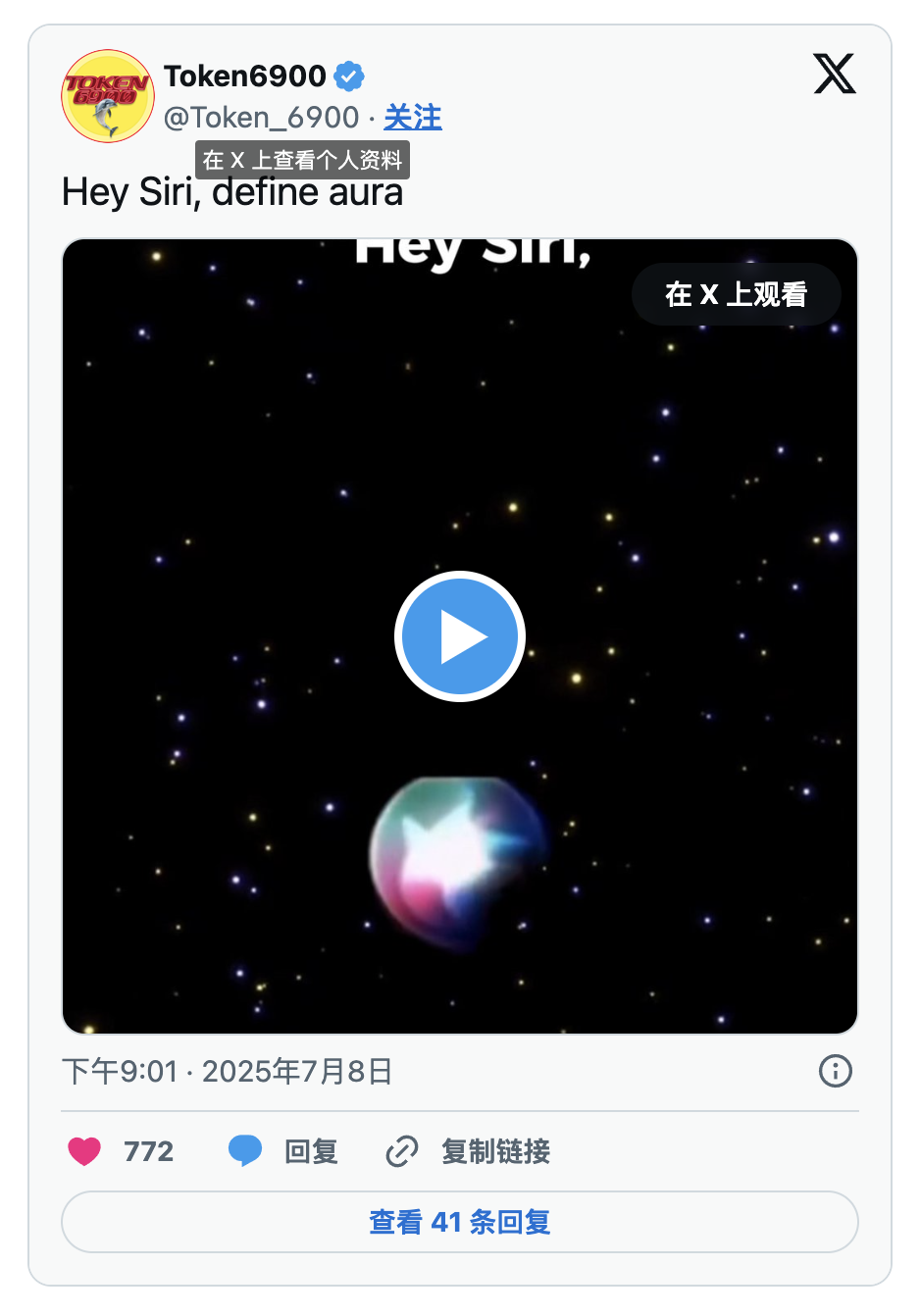Tap 在 X 上观看 button
This screenshot has width=920, height=1316.
(736, 294)
